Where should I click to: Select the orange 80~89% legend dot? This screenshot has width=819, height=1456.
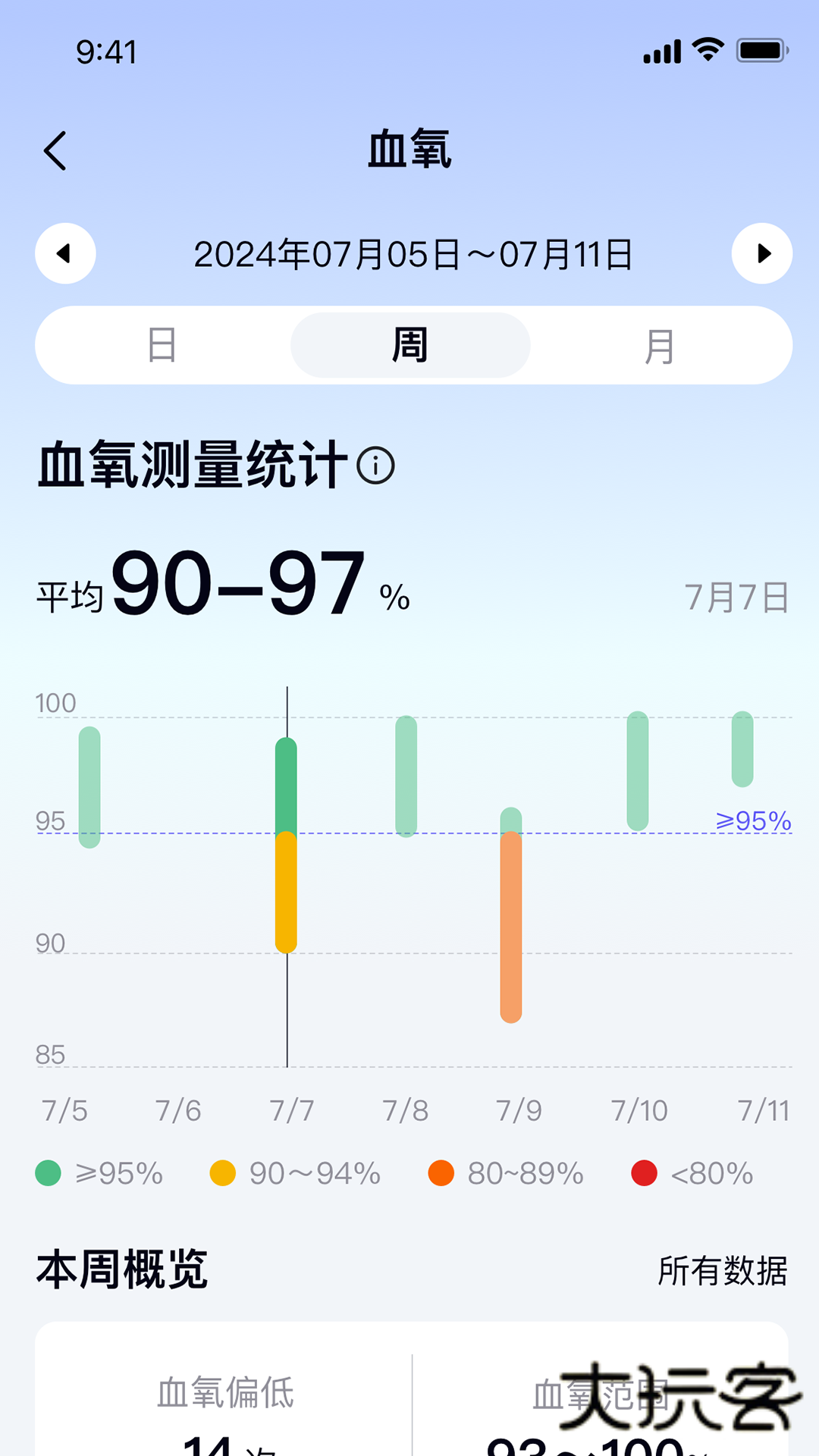[441, 1173]
